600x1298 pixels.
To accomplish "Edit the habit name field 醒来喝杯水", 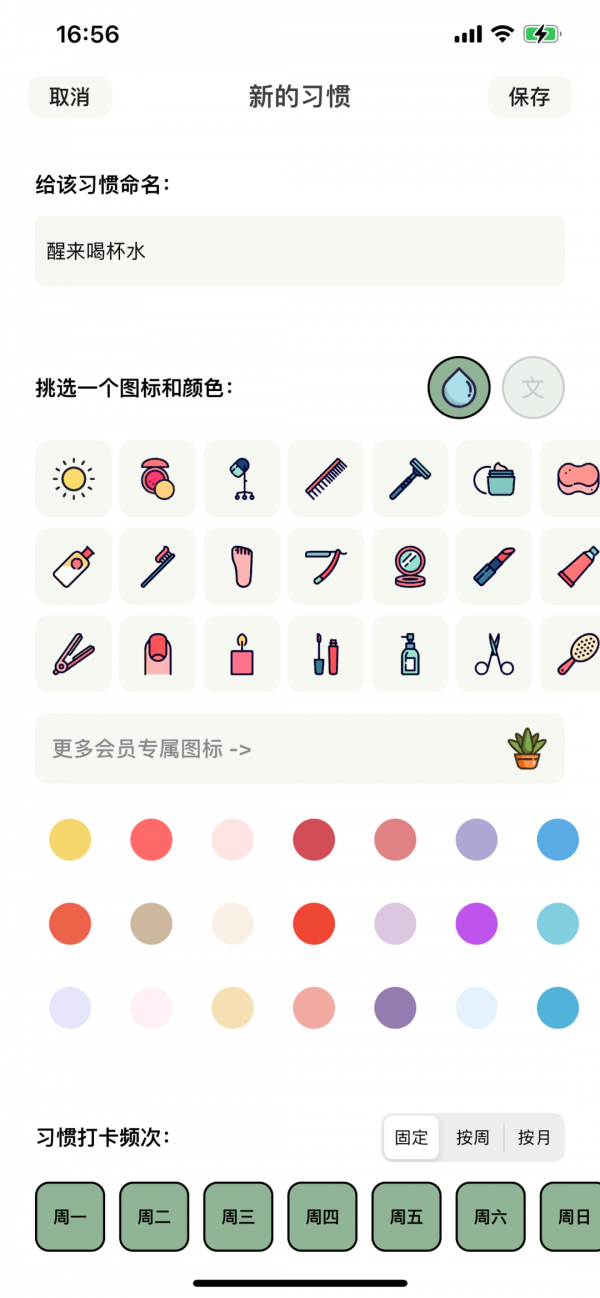I will point(300,251).
